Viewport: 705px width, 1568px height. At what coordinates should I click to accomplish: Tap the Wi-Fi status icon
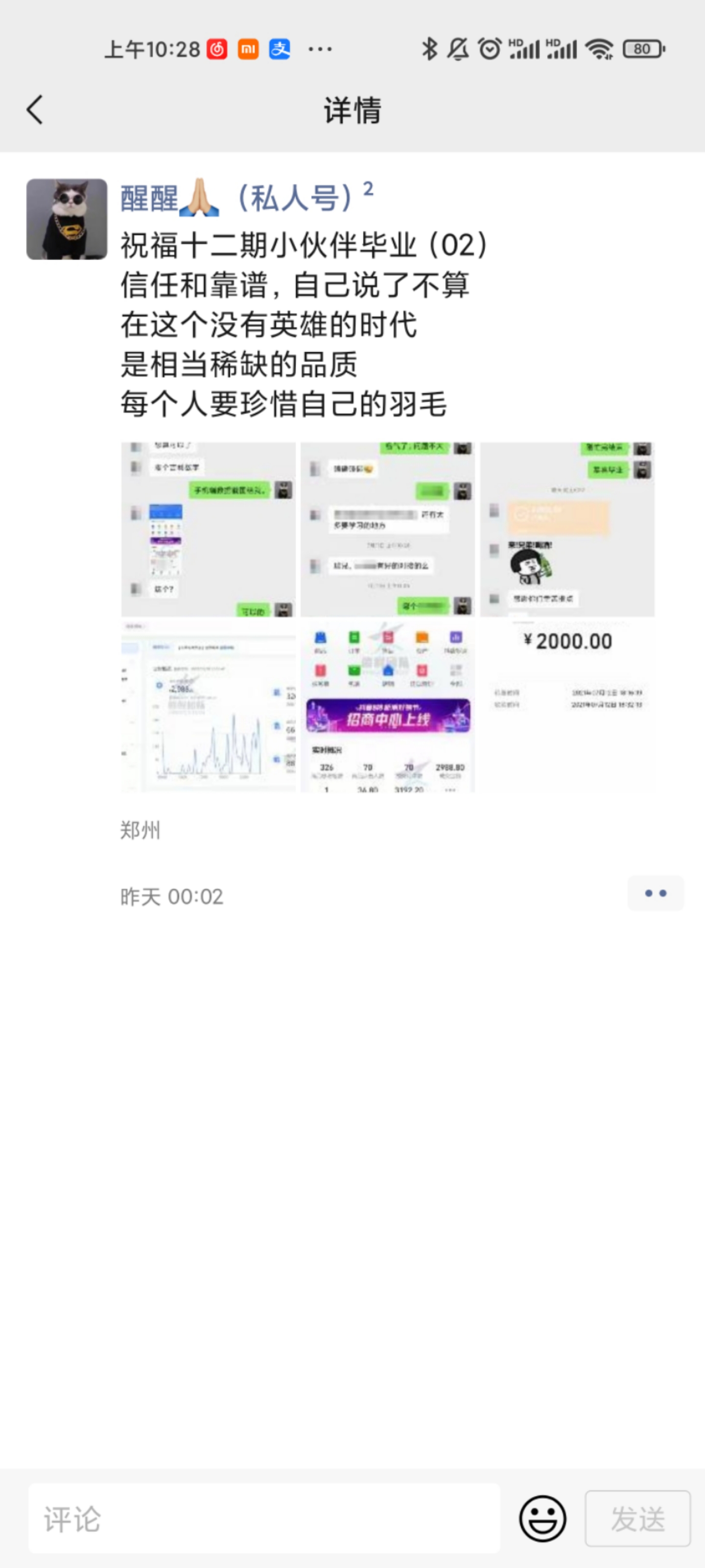point(599,48)
